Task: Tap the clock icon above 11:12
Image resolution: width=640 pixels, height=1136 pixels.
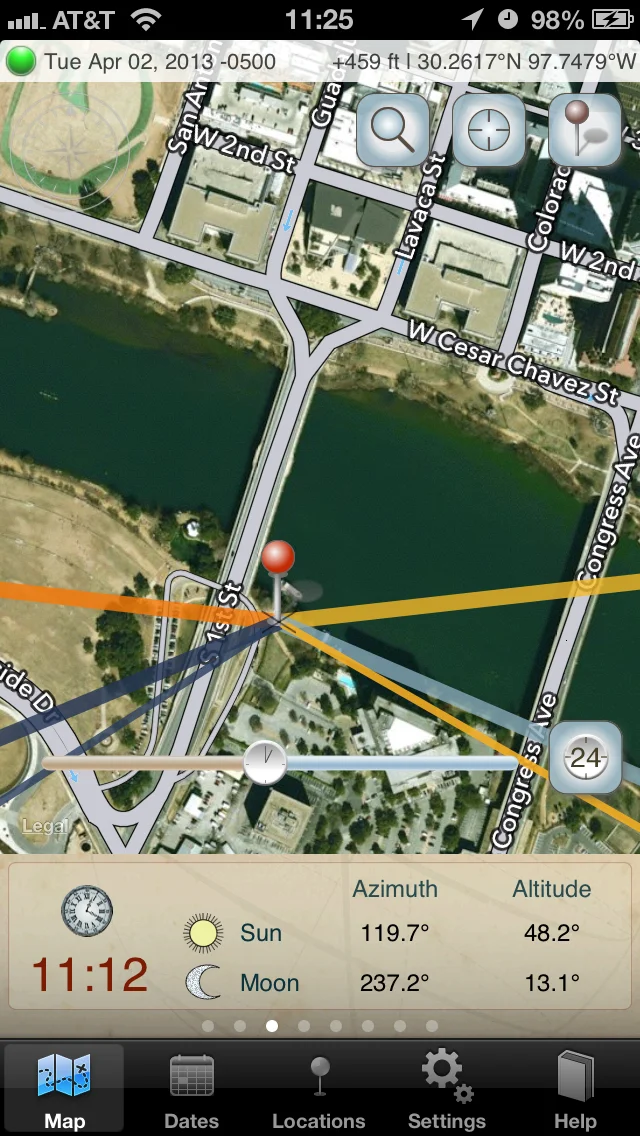Action: tap(88, 911)
